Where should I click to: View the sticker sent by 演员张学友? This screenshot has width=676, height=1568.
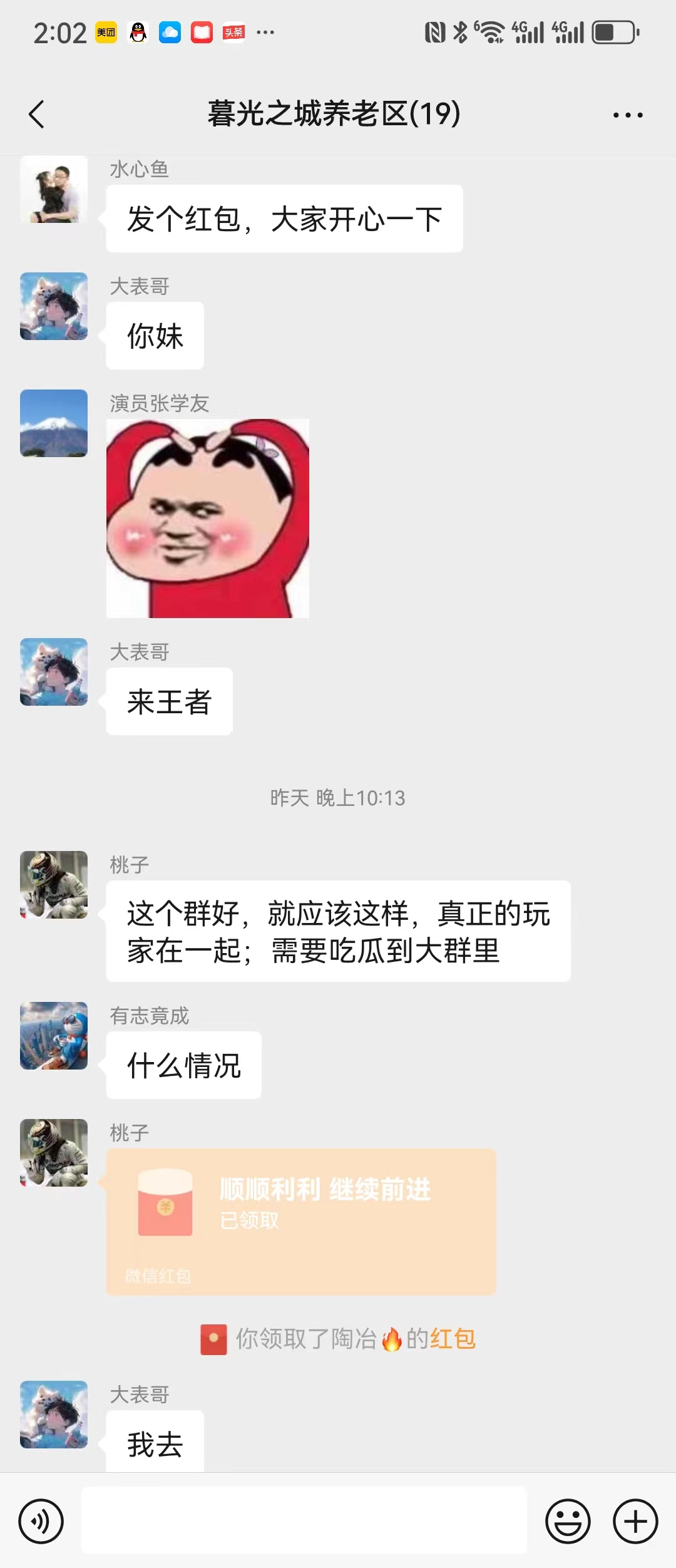pyautogui.click(x=208, y=518)
